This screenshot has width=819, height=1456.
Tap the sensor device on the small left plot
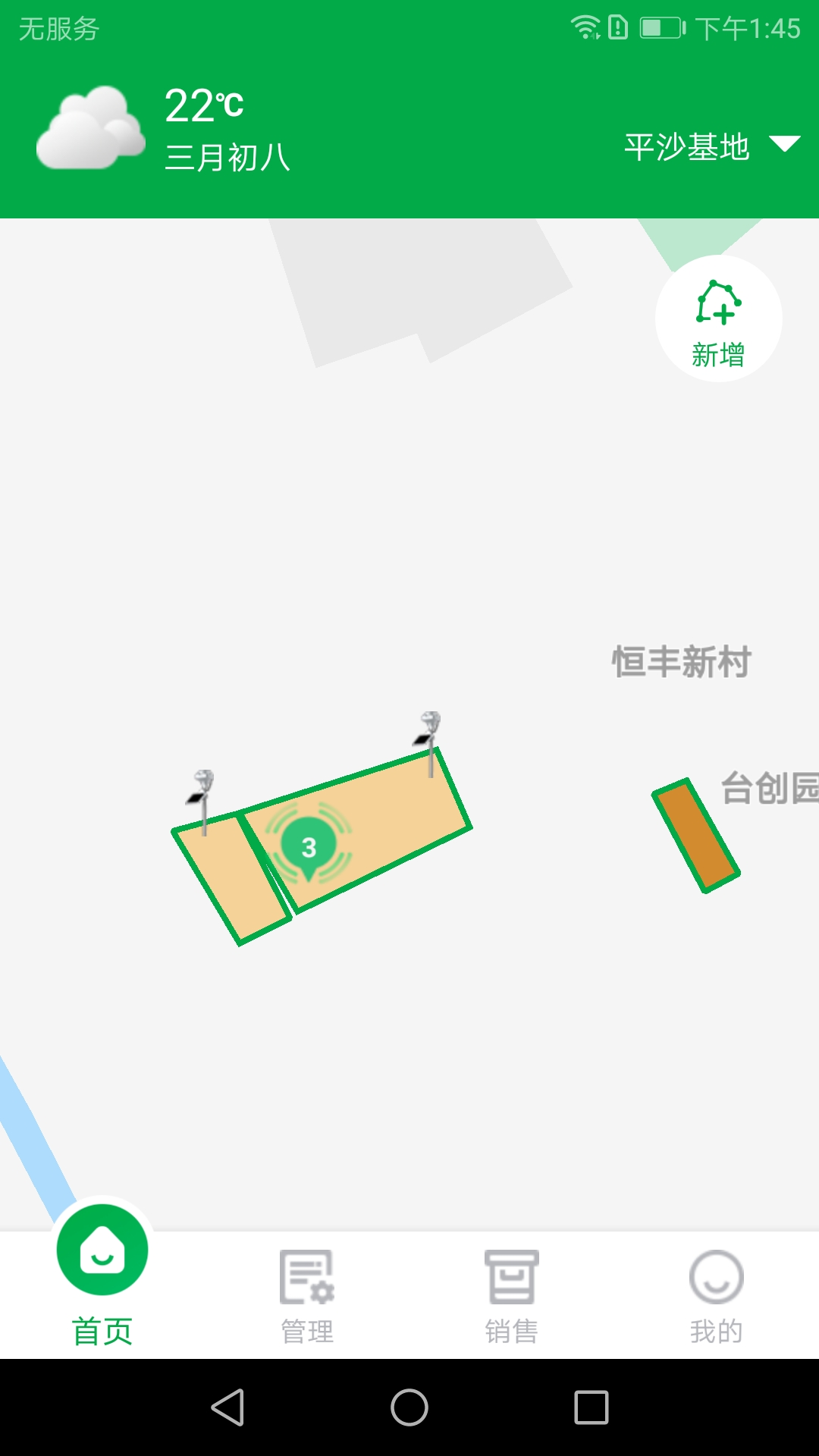(202, 798)
